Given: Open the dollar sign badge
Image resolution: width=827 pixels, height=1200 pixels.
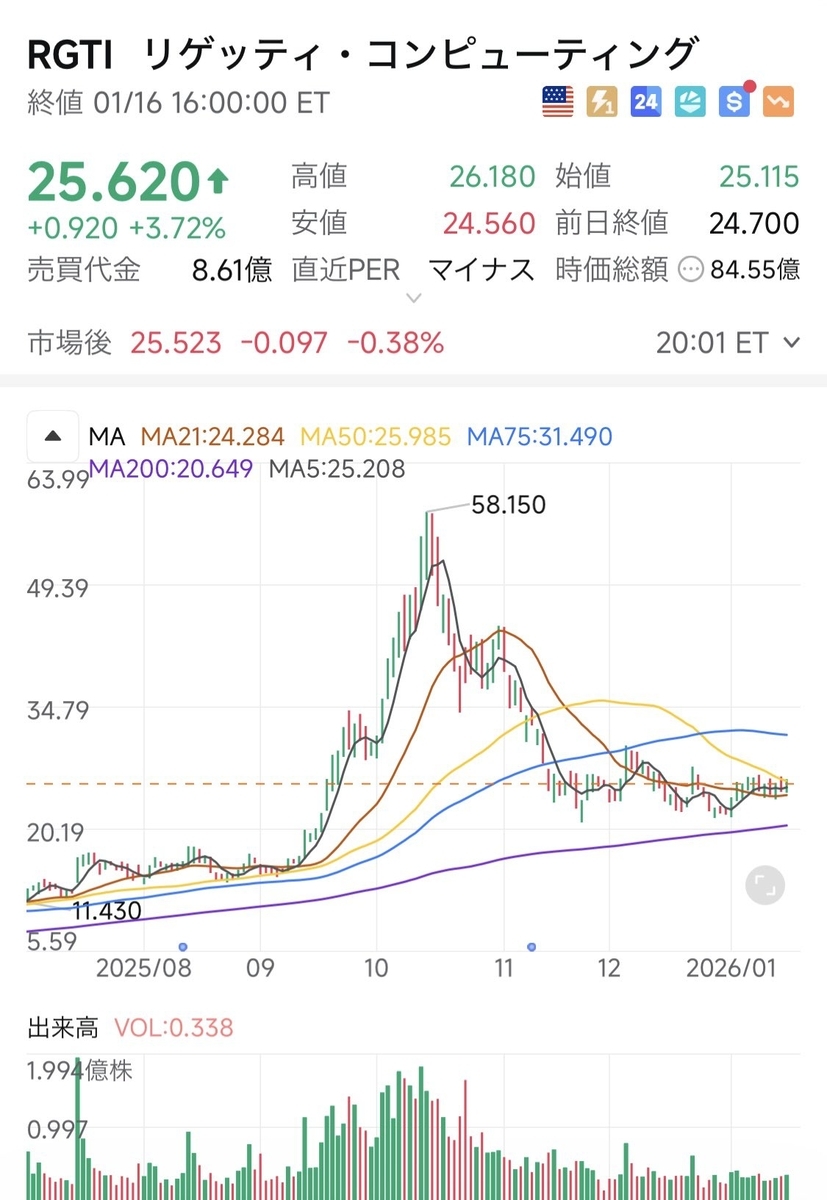Looking at the screenshot, I should coord(735,101).
